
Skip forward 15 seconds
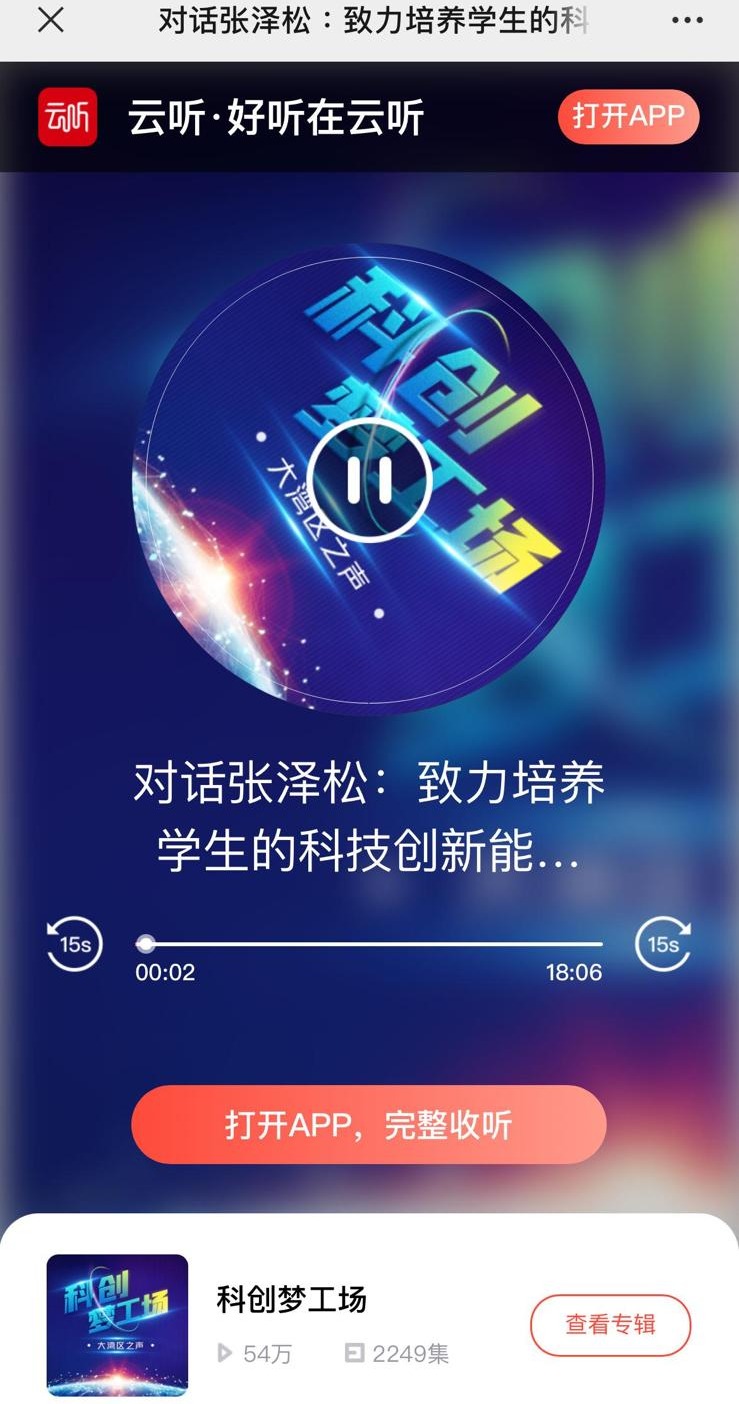663,944
